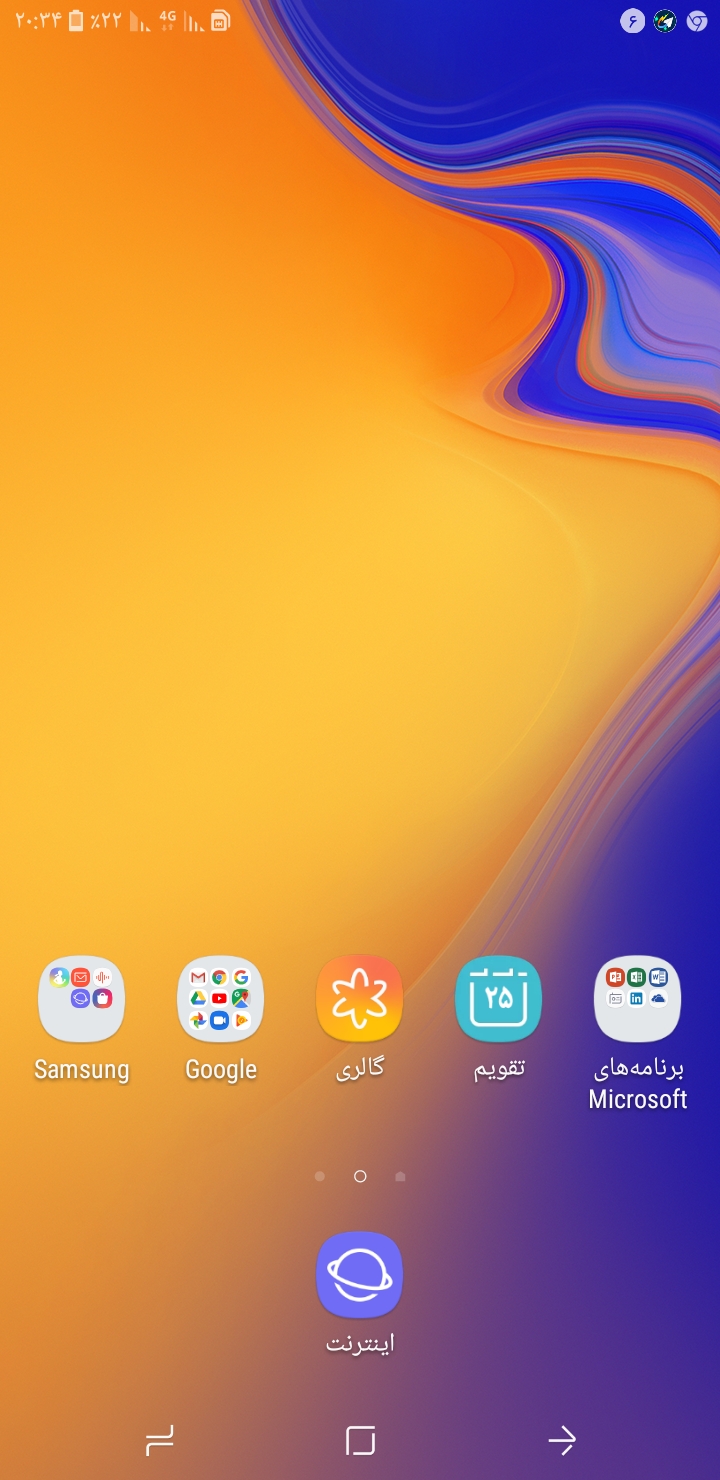Open recent apps from navigation bar
Viewport: 720px width, 1480px height.
tap(160, 1440)
